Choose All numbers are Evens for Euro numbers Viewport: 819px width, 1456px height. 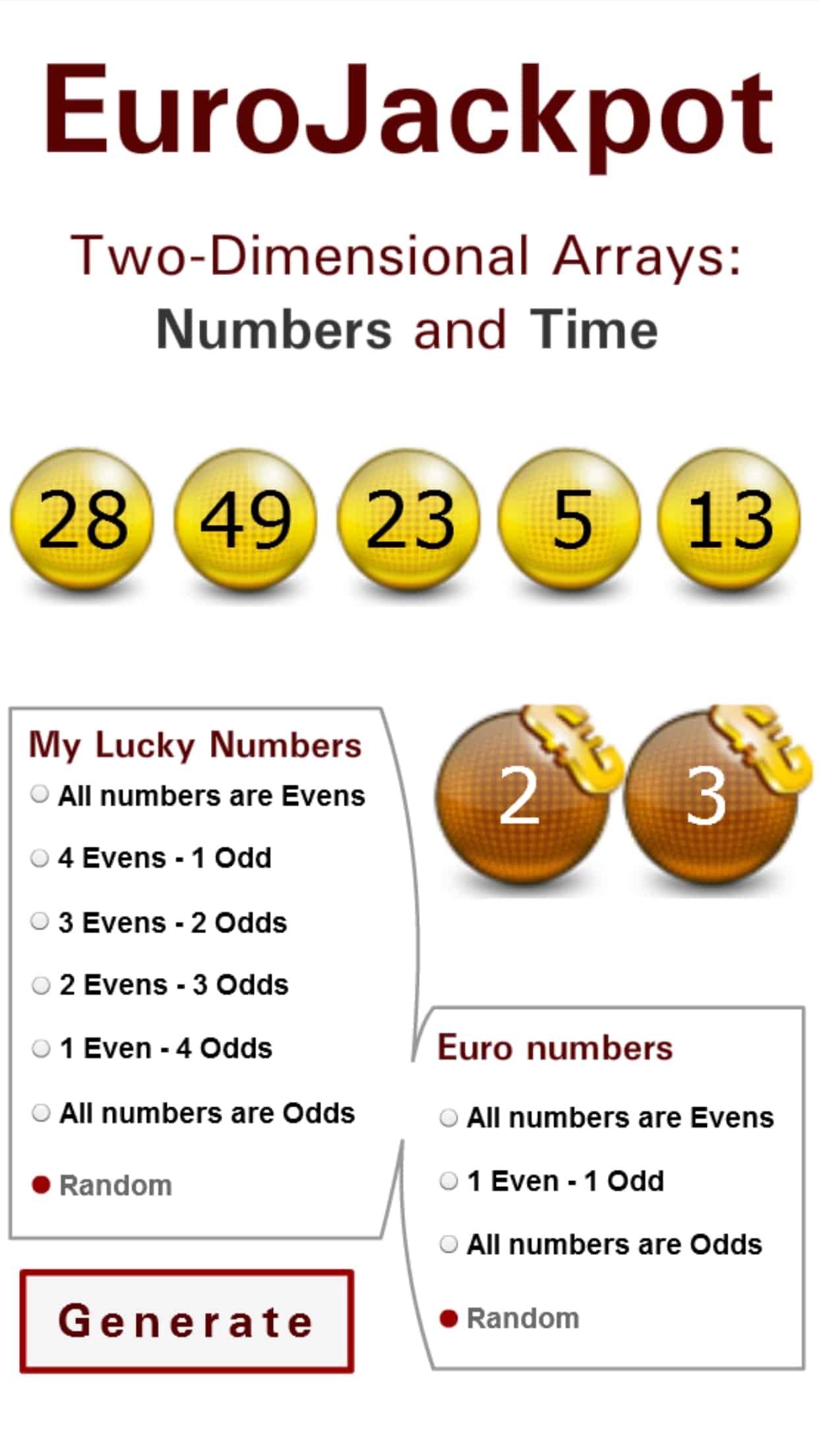pyautogui.click(x=607, y=1118)
